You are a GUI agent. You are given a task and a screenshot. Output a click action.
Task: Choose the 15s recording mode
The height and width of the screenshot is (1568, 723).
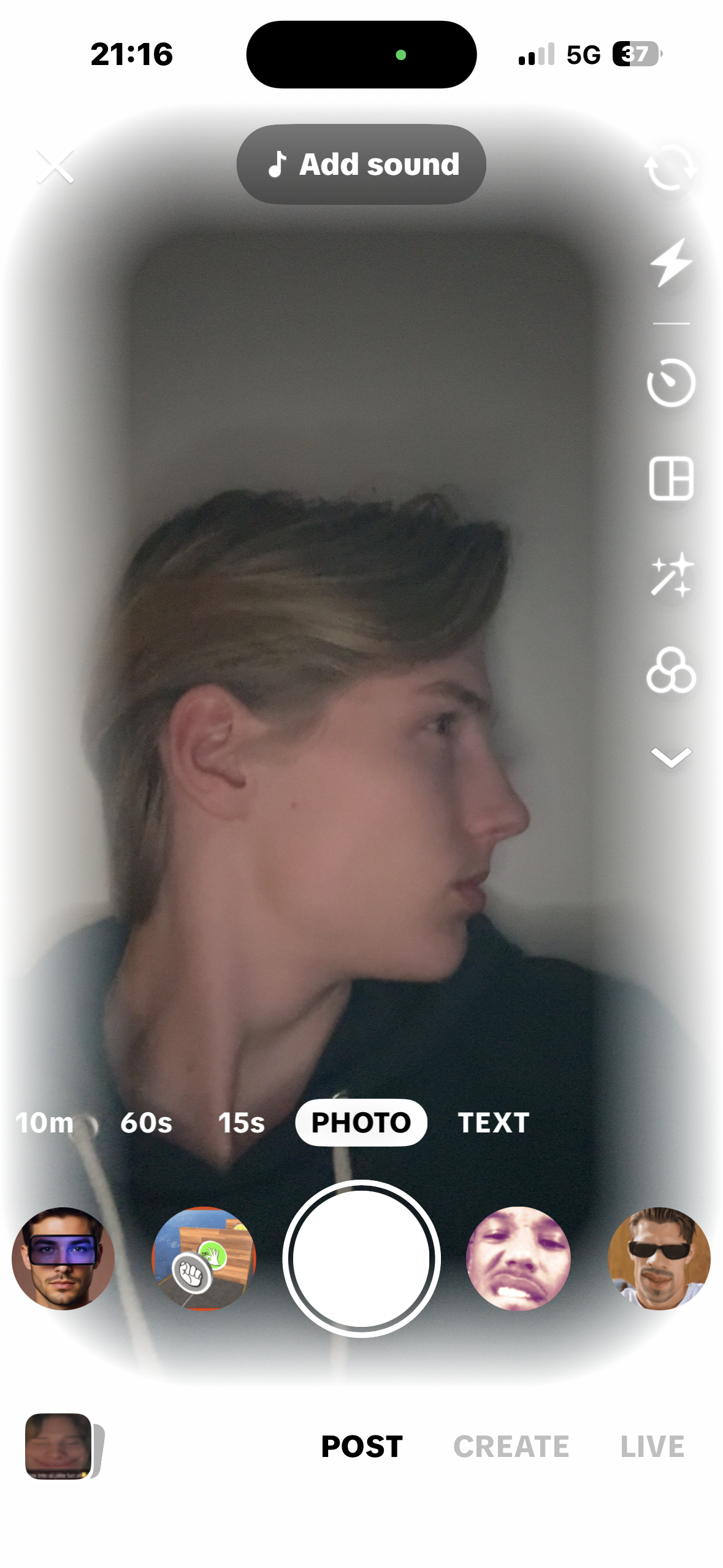242,1123
